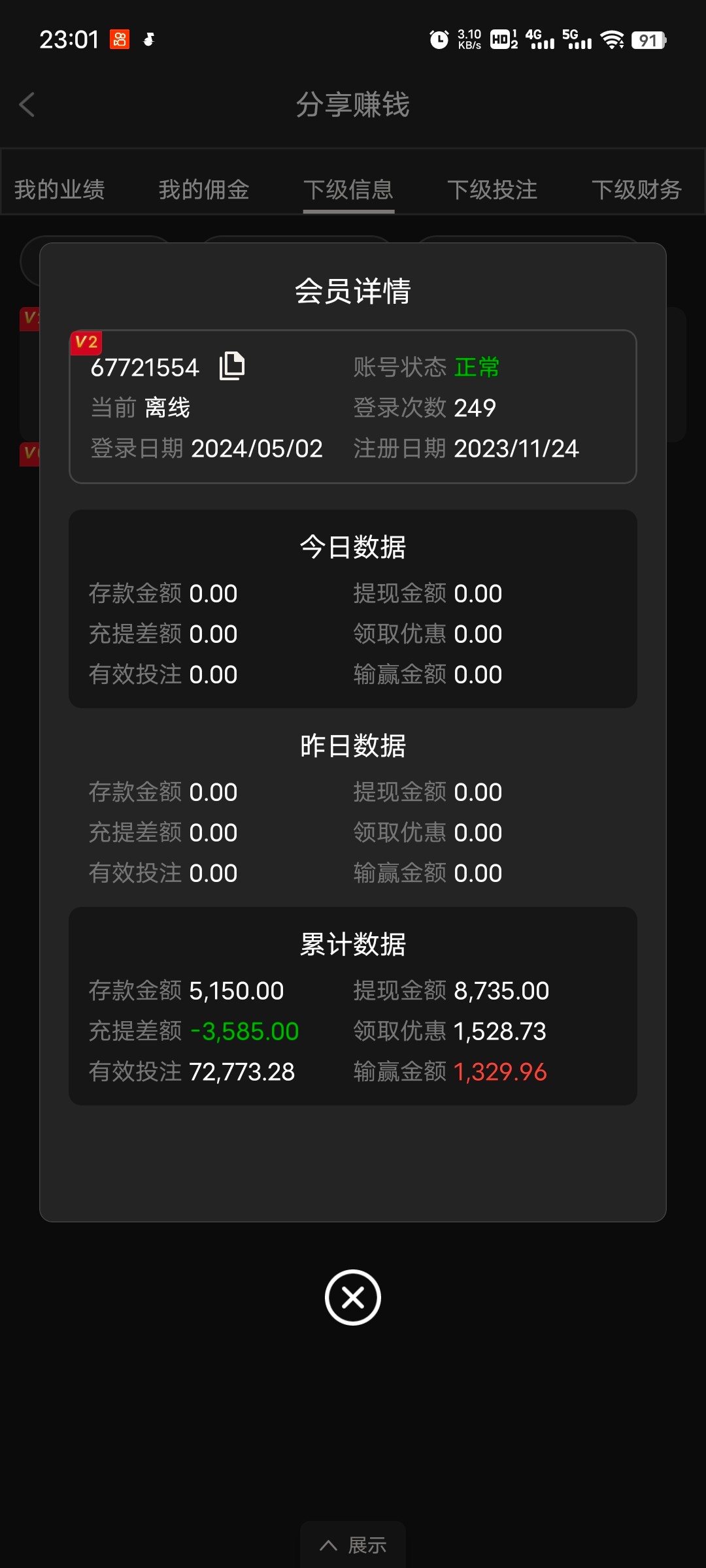Screen dimensions: 706x1568
Task: Switch to 我的业绩 tab
Action: pos(59,190)
